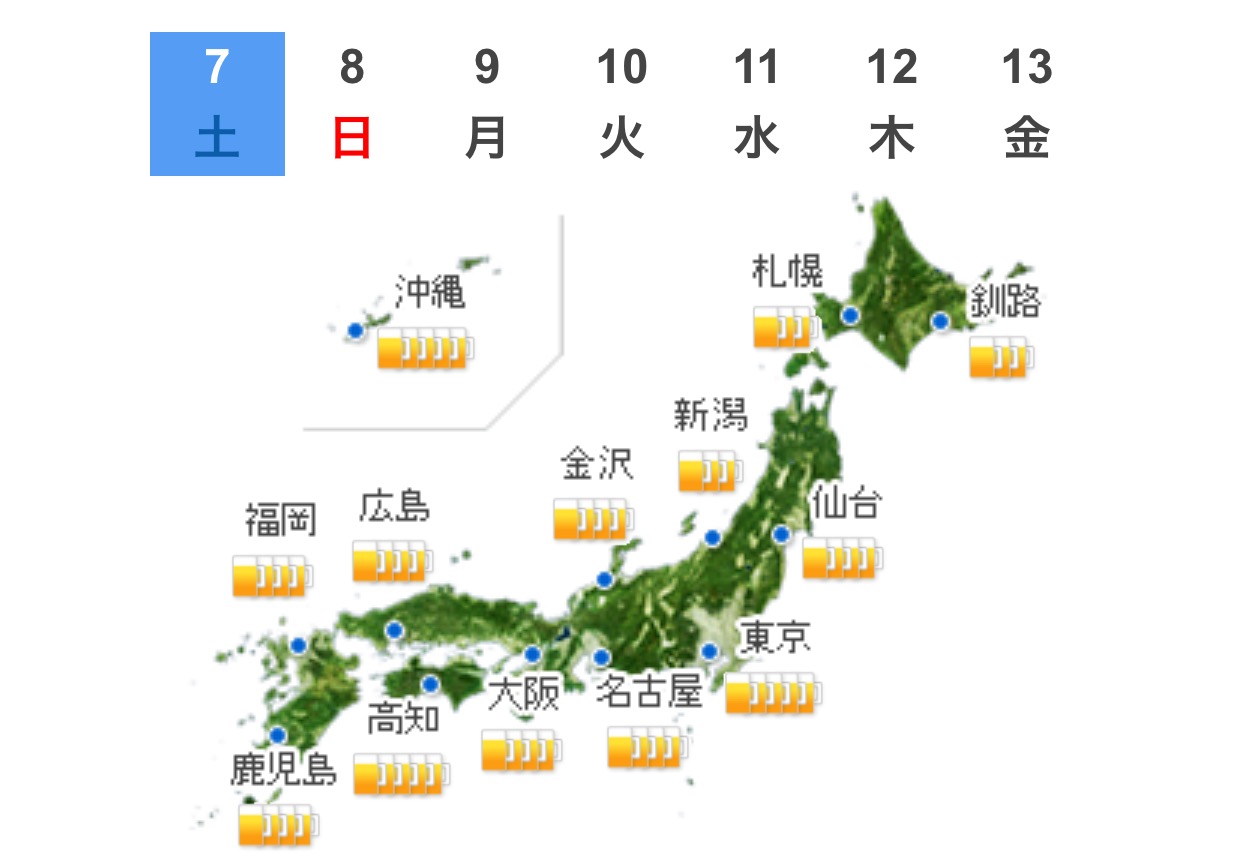
Task: Open the 札幌 beer index
Action: click(787, 328)
